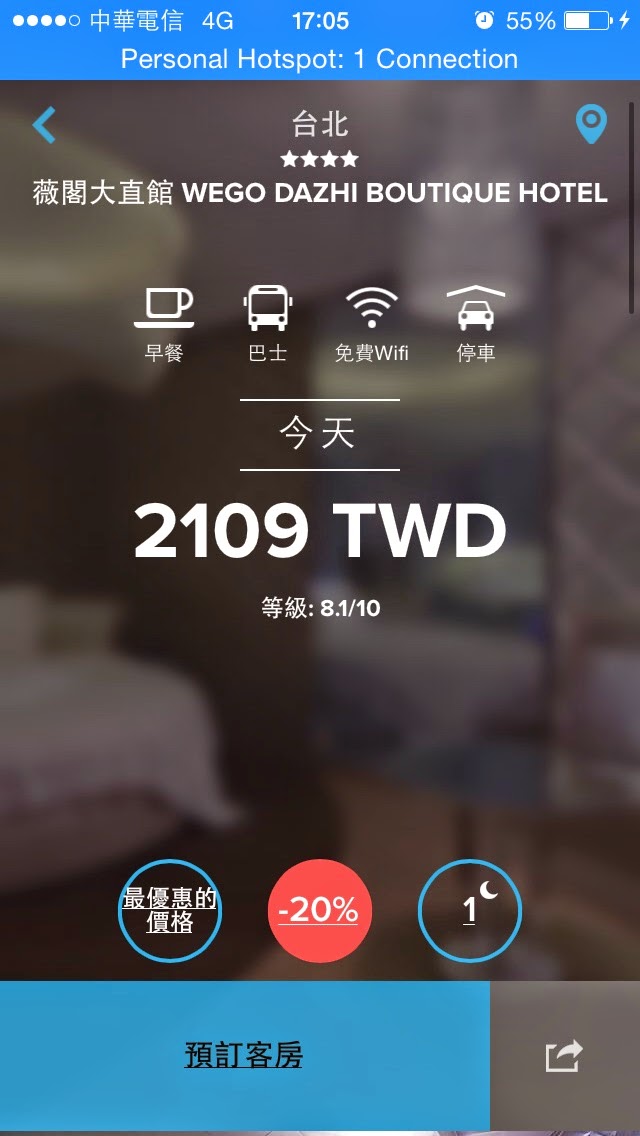Open the hotel location map pin

click(591, 125)
